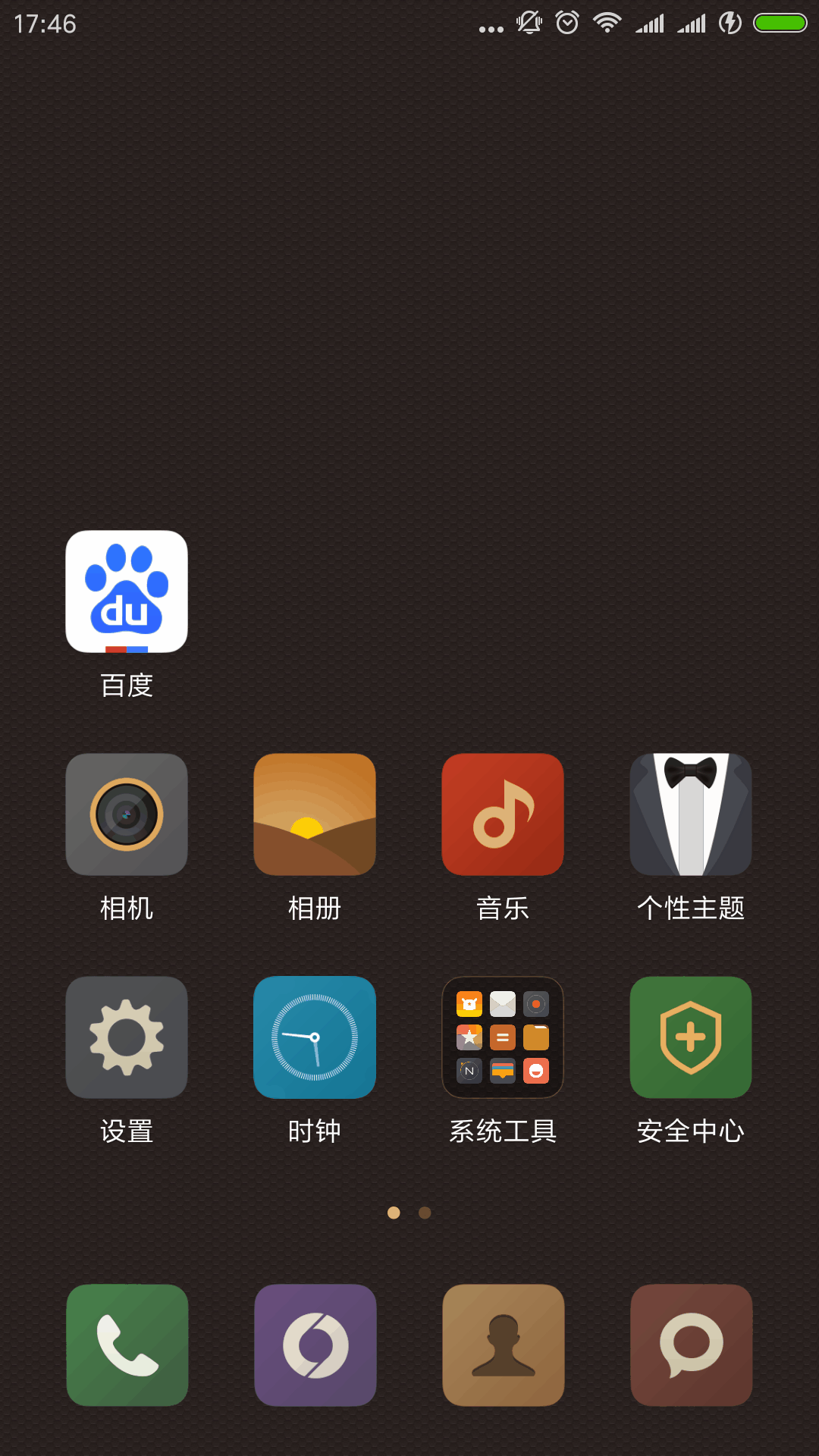The image size is (819, 1456).
Task: Open the phone dialer in dock
Action: (127, 1345)
